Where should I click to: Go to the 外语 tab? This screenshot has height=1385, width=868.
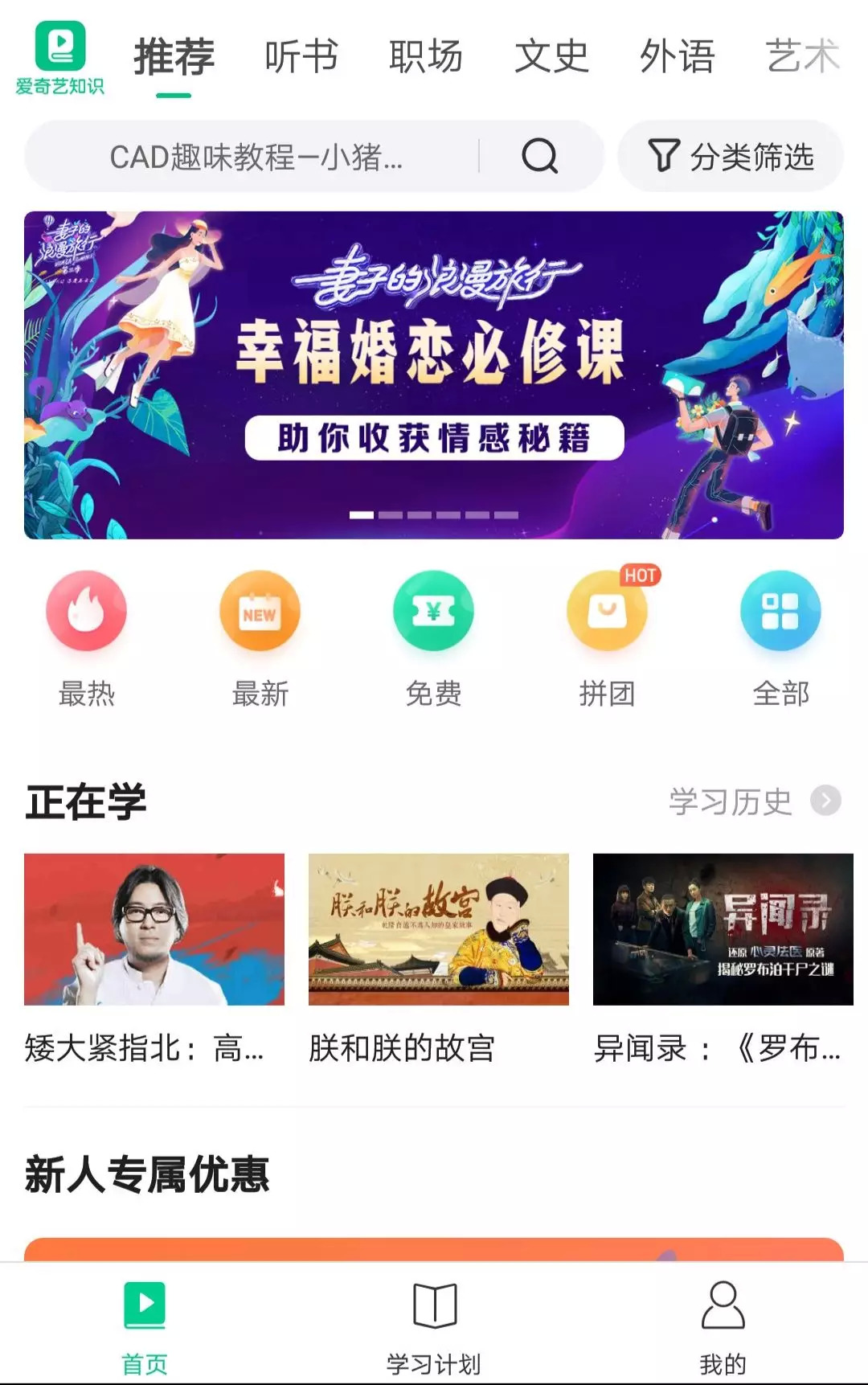tap(677, 57)
